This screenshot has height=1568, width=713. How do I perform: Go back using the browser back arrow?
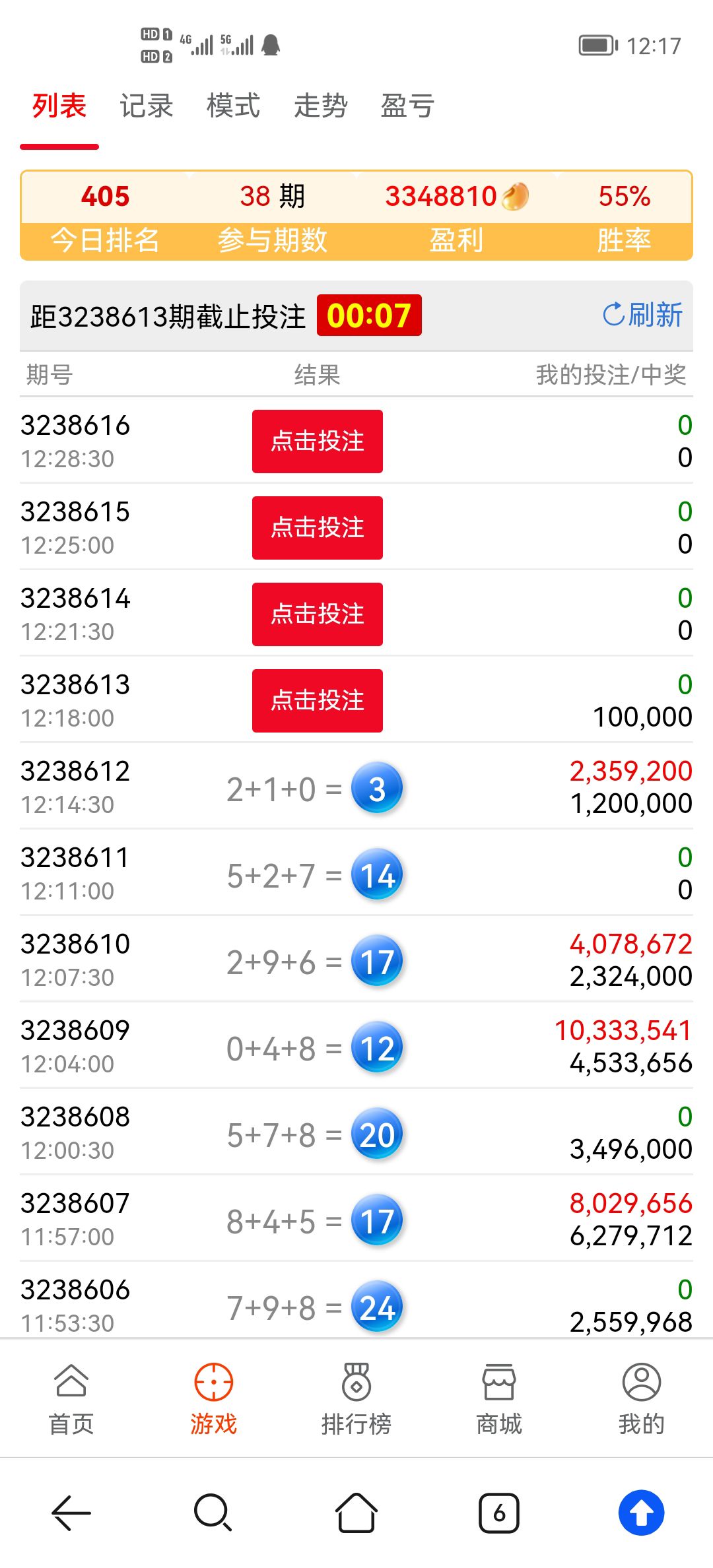(x=71, y=1513)
